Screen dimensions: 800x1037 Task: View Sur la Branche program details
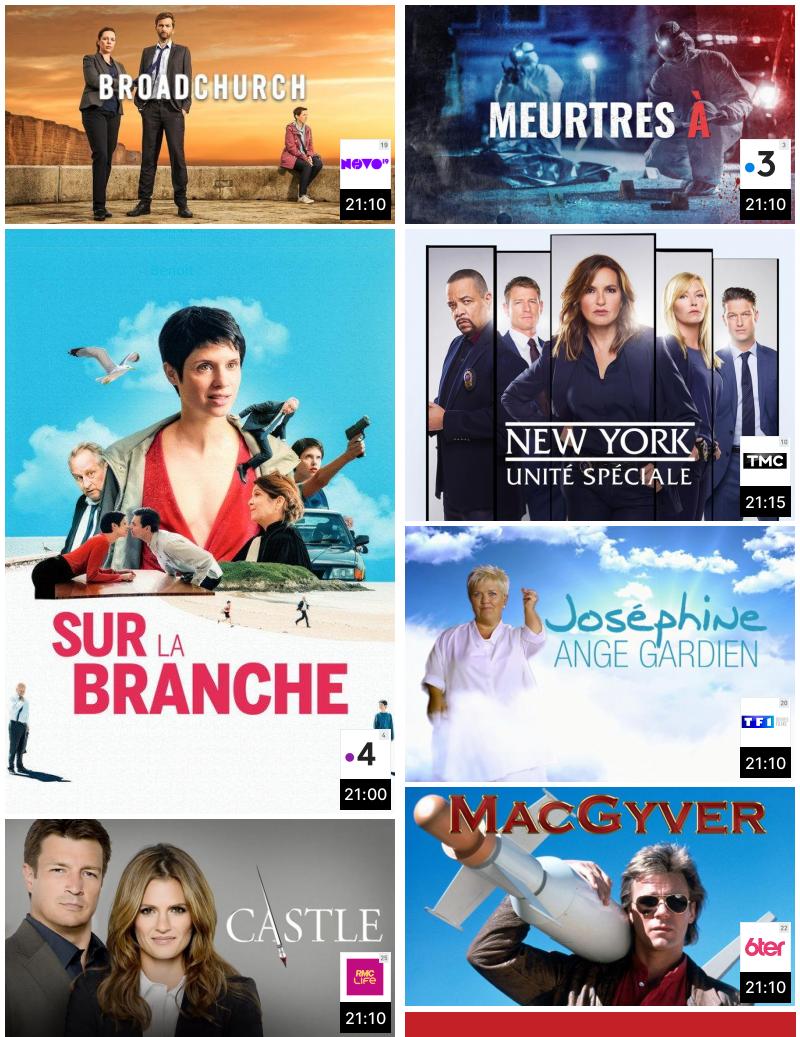(200, 522)
